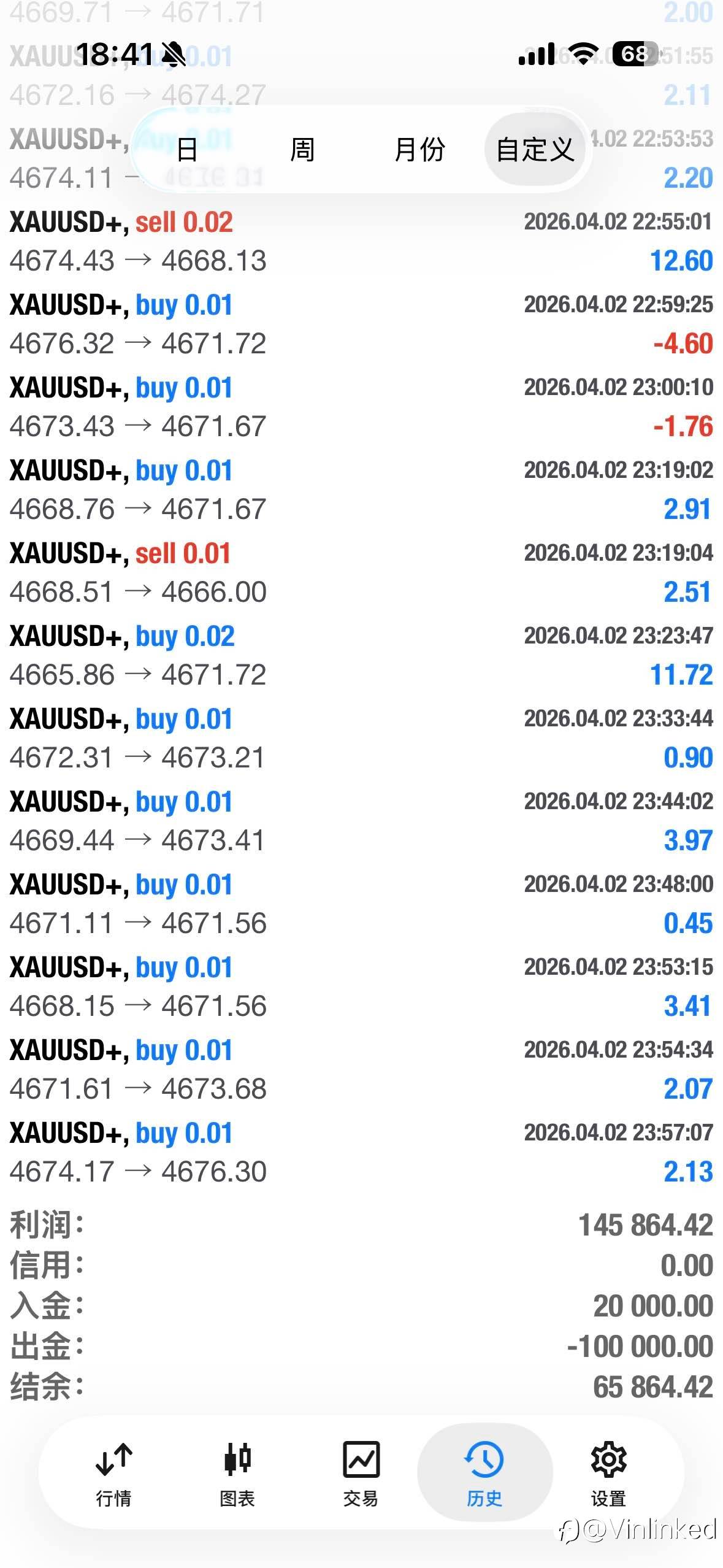
Task: Open the buy trade with -1.76 loss
Action: (x=361, y=407)
